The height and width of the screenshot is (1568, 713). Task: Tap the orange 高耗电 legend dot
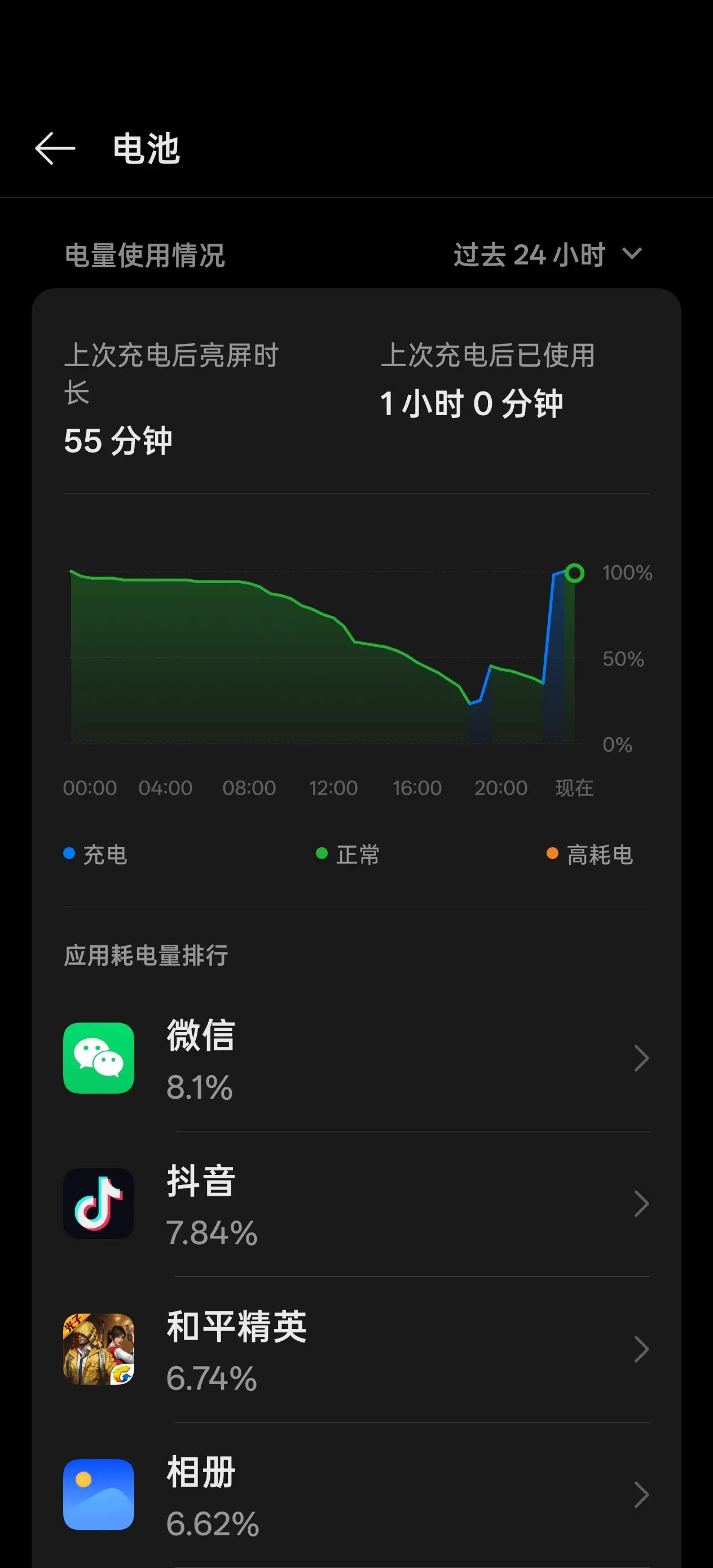tap(552, 855)
